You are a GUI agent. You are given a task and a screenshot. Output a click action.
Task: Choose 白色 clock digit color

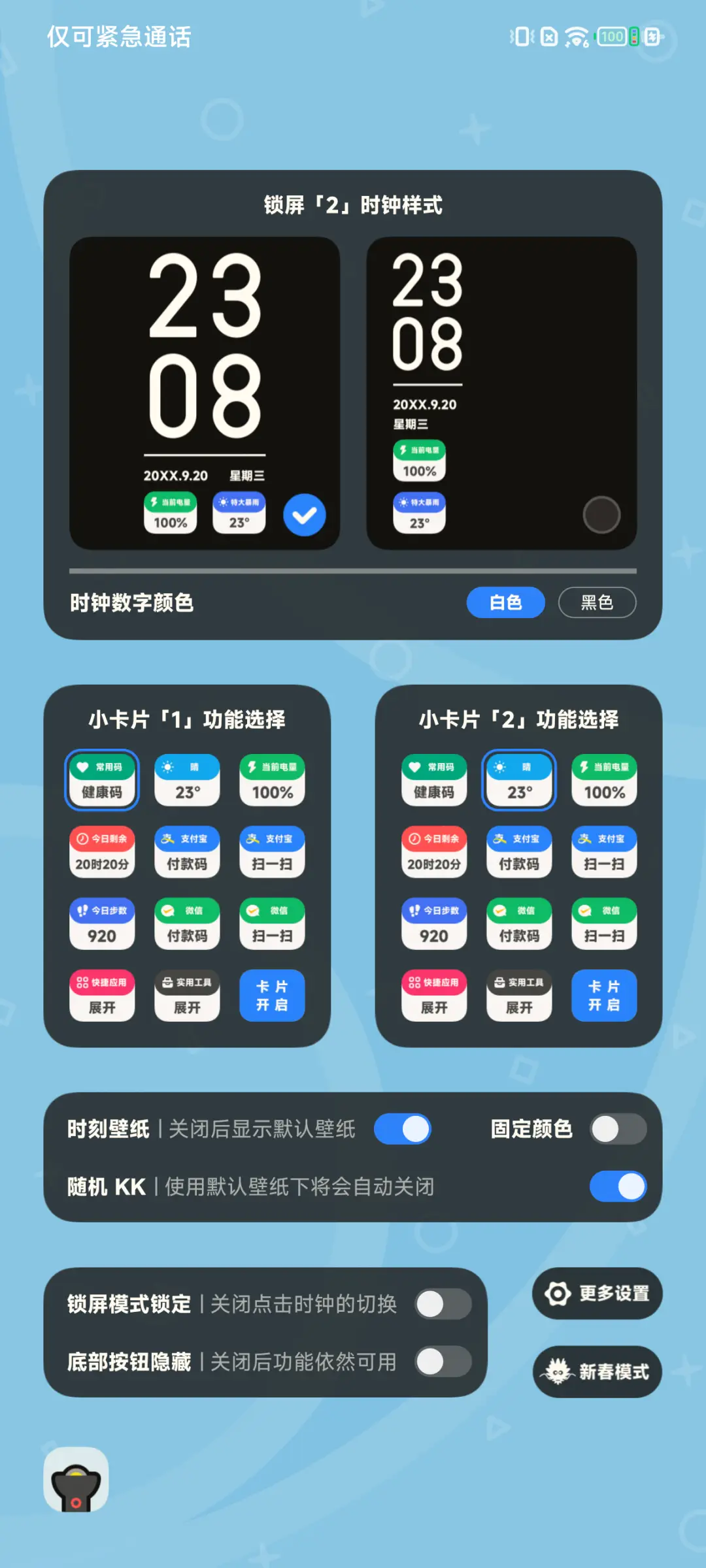[505, 602]
